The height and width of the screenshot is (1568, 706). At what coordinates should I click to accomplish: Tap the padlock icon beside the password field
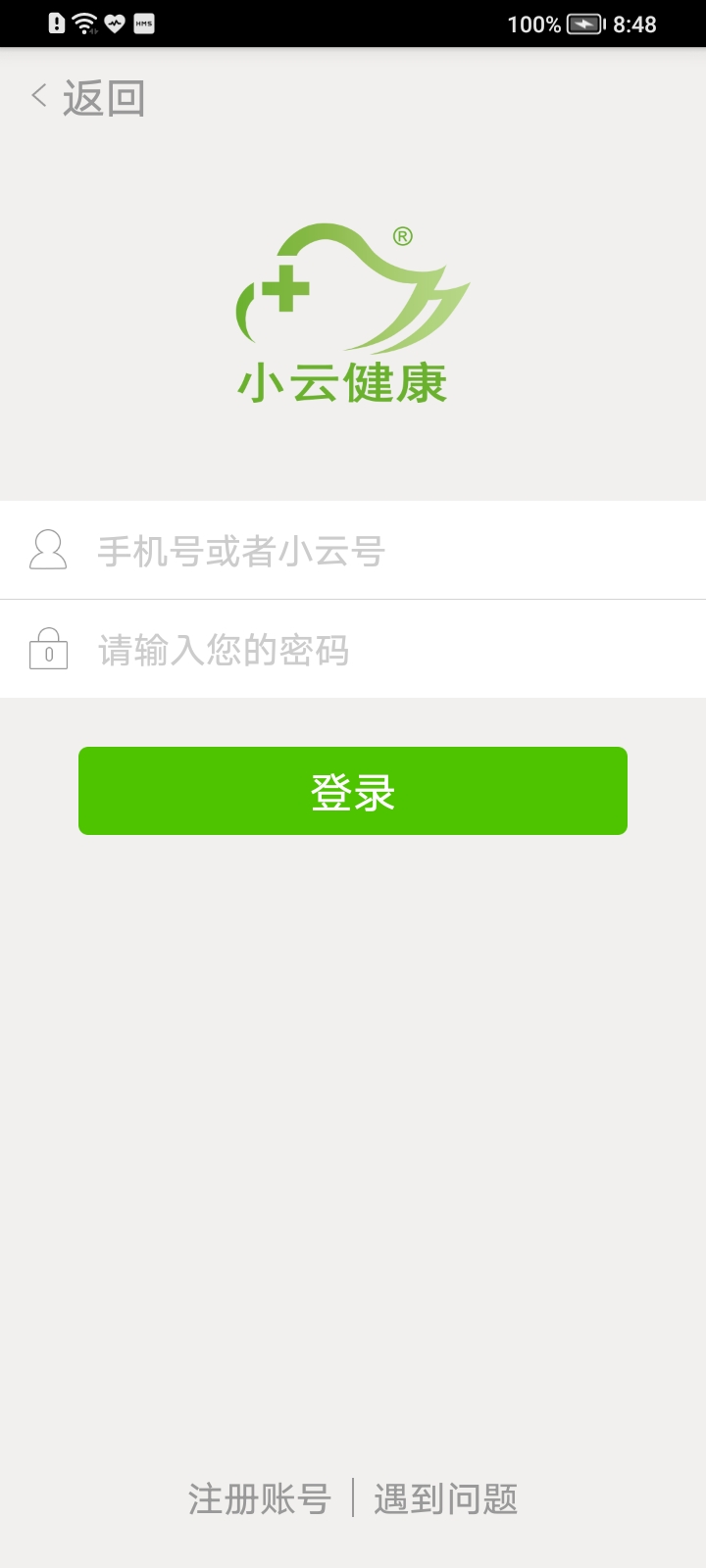pos(47,649)
